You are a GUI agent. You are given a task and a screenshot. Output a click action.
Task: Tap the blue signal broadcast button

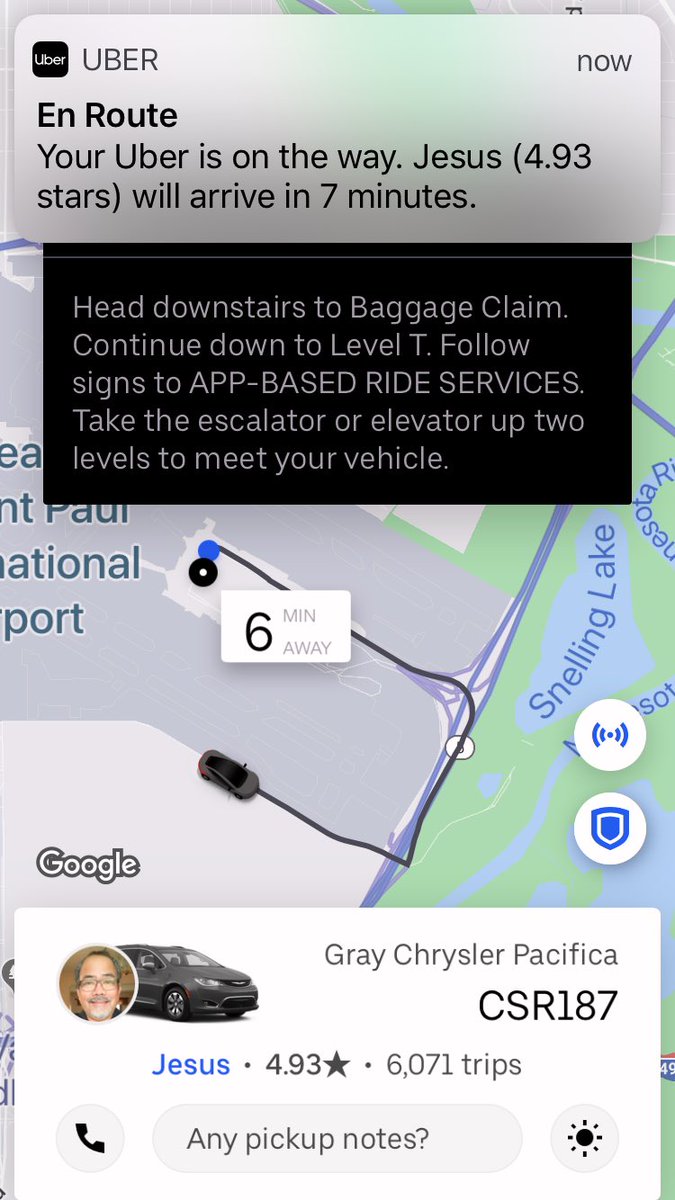tap(610, 736)
